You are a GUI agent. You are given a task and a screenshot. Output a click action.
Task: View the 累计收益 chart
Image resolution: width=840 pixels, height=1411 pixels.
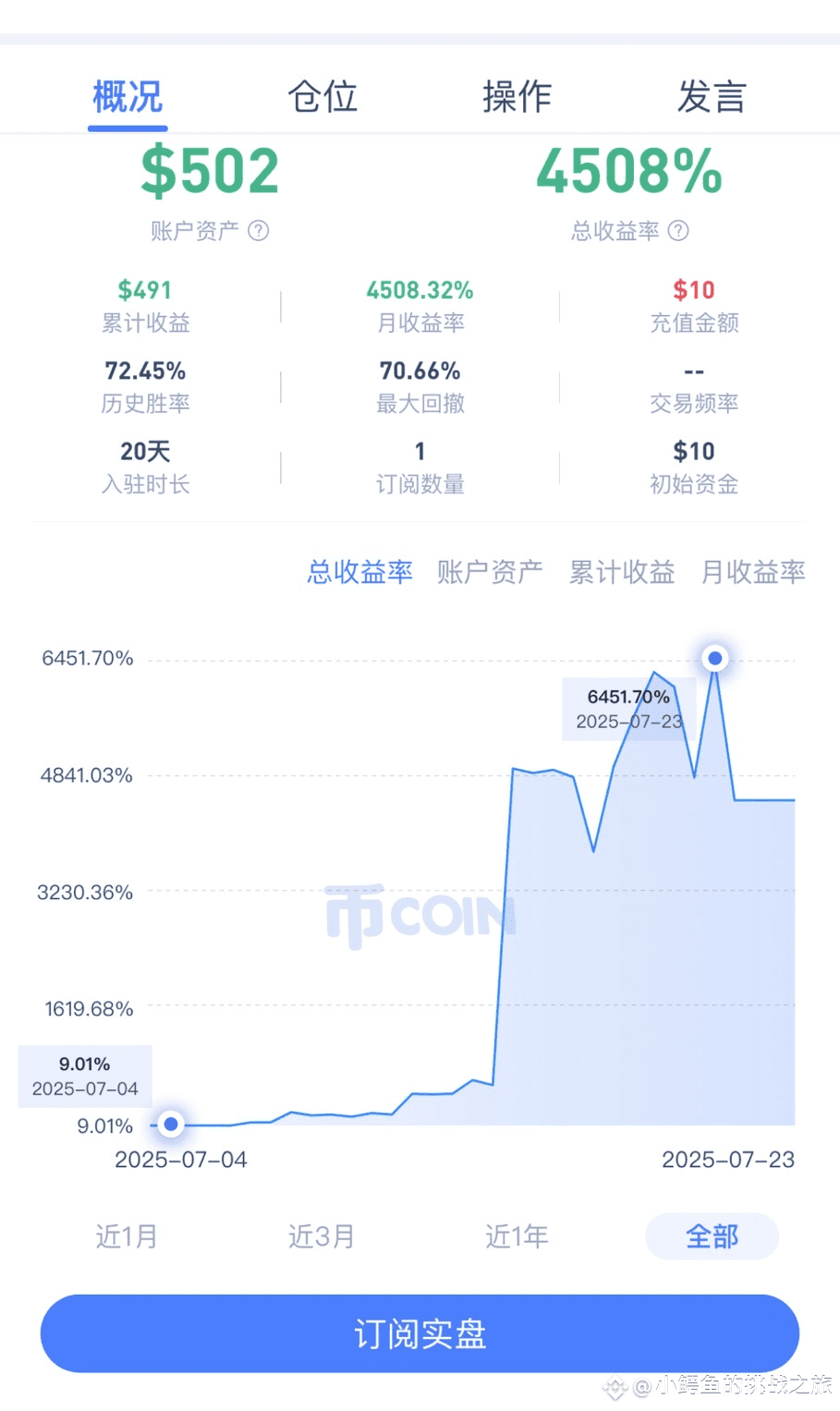click(x=622, y=572)
